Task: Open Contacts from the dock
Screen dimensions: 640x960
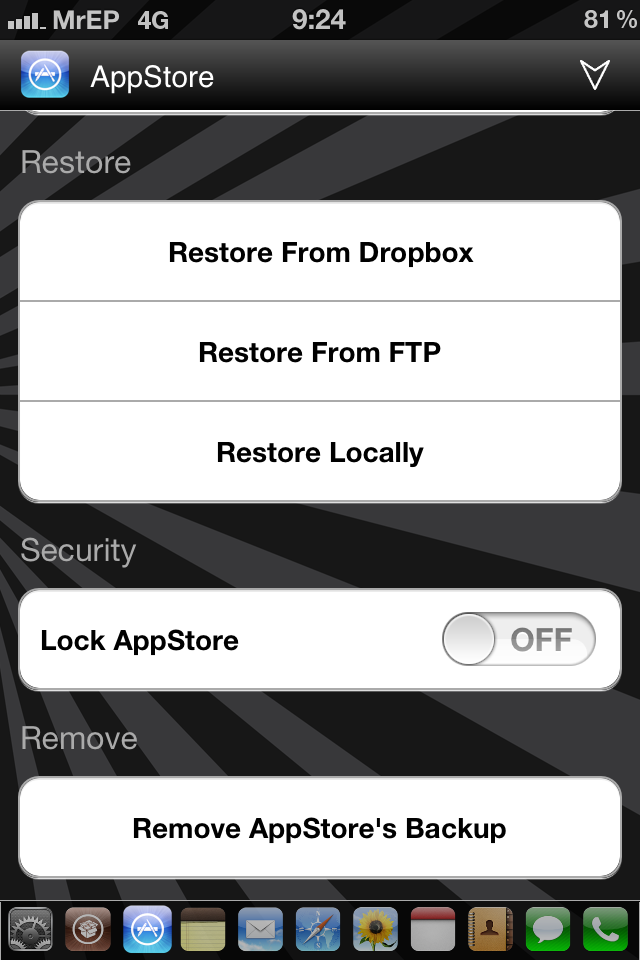Action: coord(491,929)
